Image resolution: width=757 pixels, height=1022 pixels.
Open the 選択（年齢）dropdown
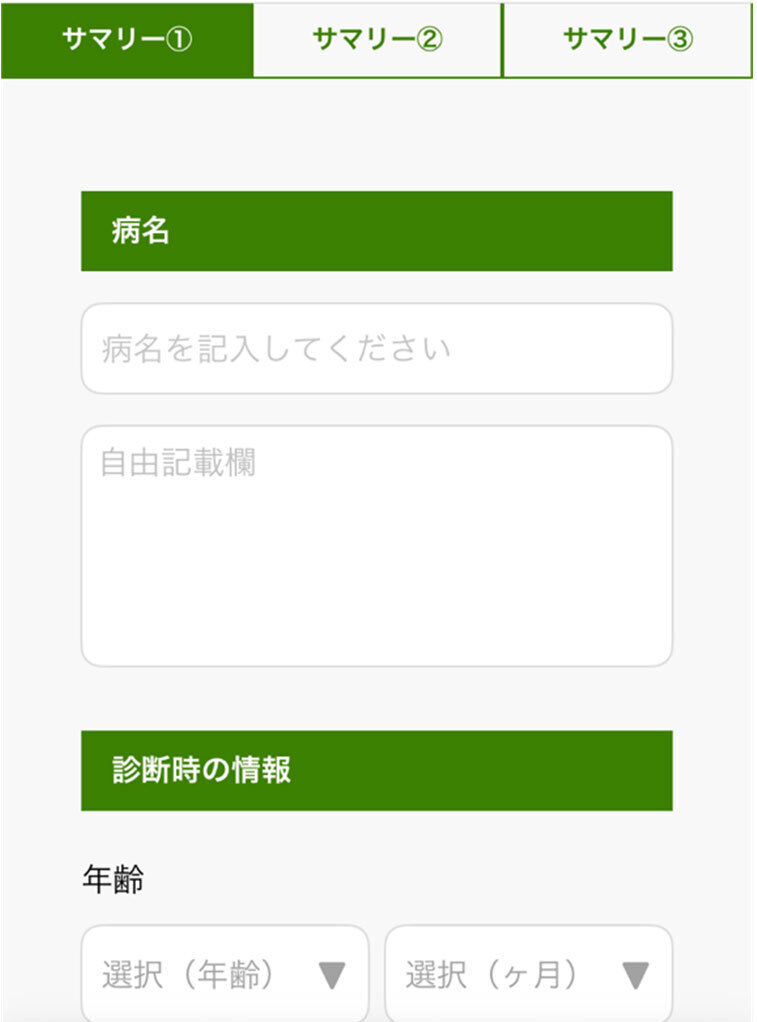tap(225, 973)
